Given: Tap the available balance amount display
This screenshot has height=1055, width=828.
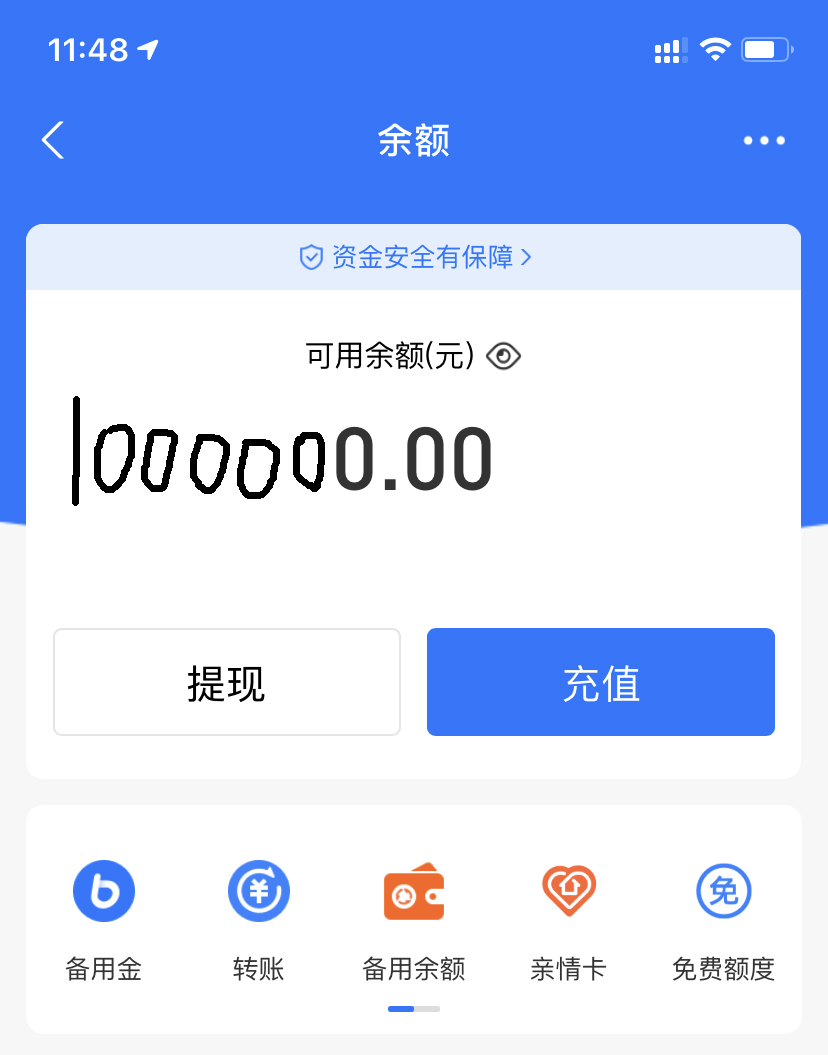Looking at the screenshot, I should [285, 455].
